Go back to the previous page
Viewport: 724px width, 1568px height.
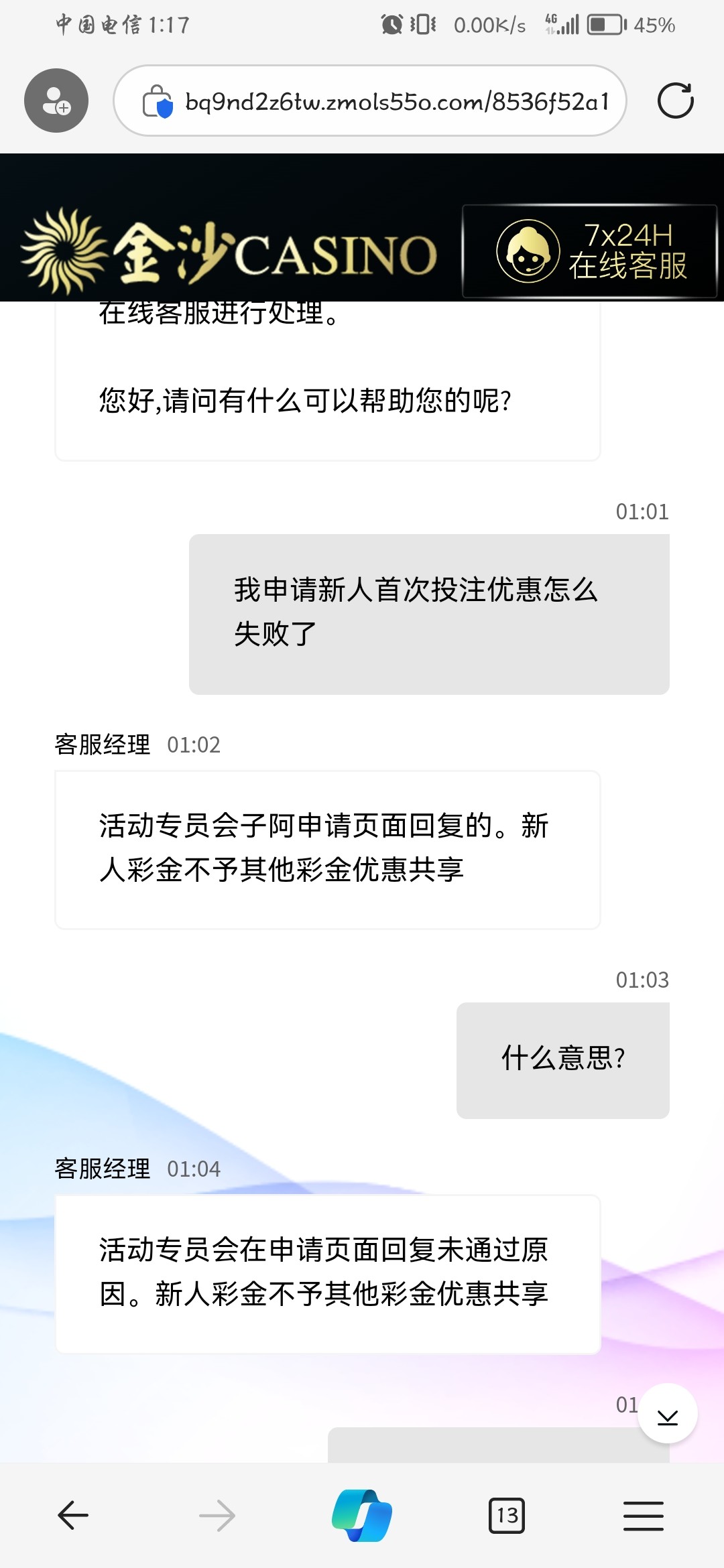coord(73,1515)
